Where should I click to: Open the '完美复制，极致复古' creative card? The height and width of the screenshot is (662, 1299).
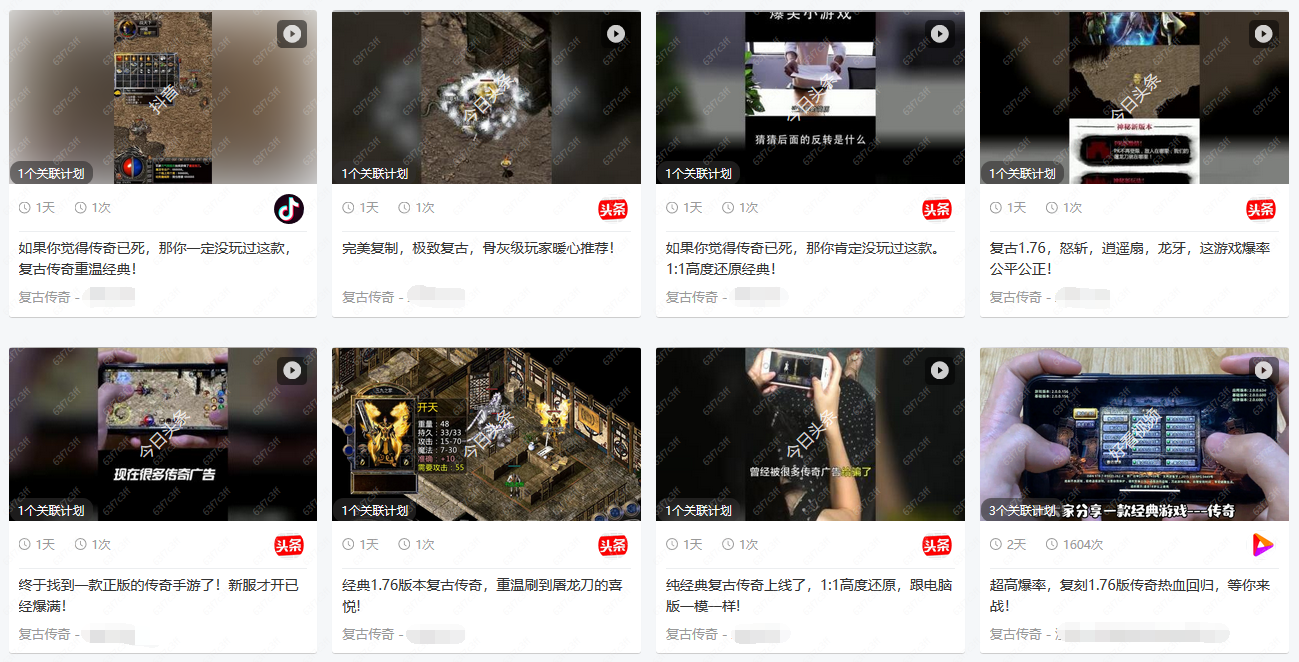click(478, 248)
